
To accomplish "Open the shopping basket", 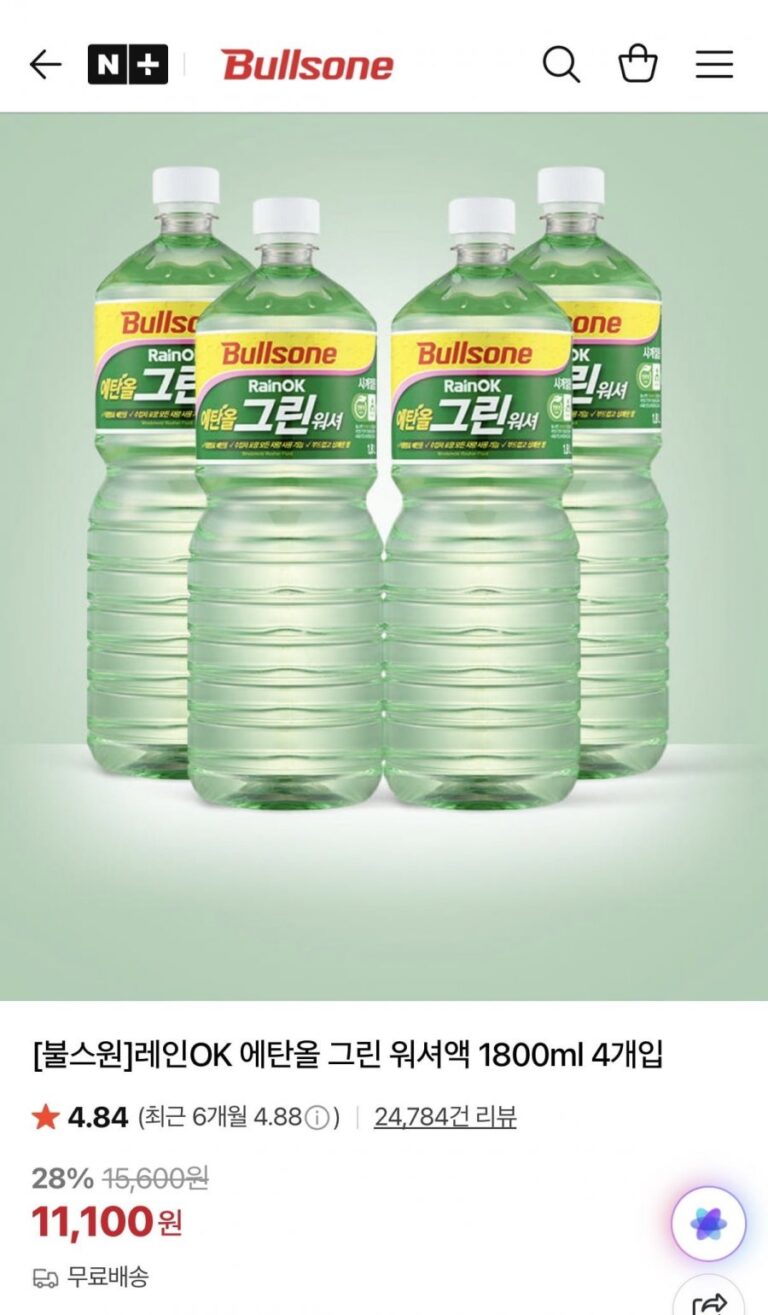I will [638, 66].
